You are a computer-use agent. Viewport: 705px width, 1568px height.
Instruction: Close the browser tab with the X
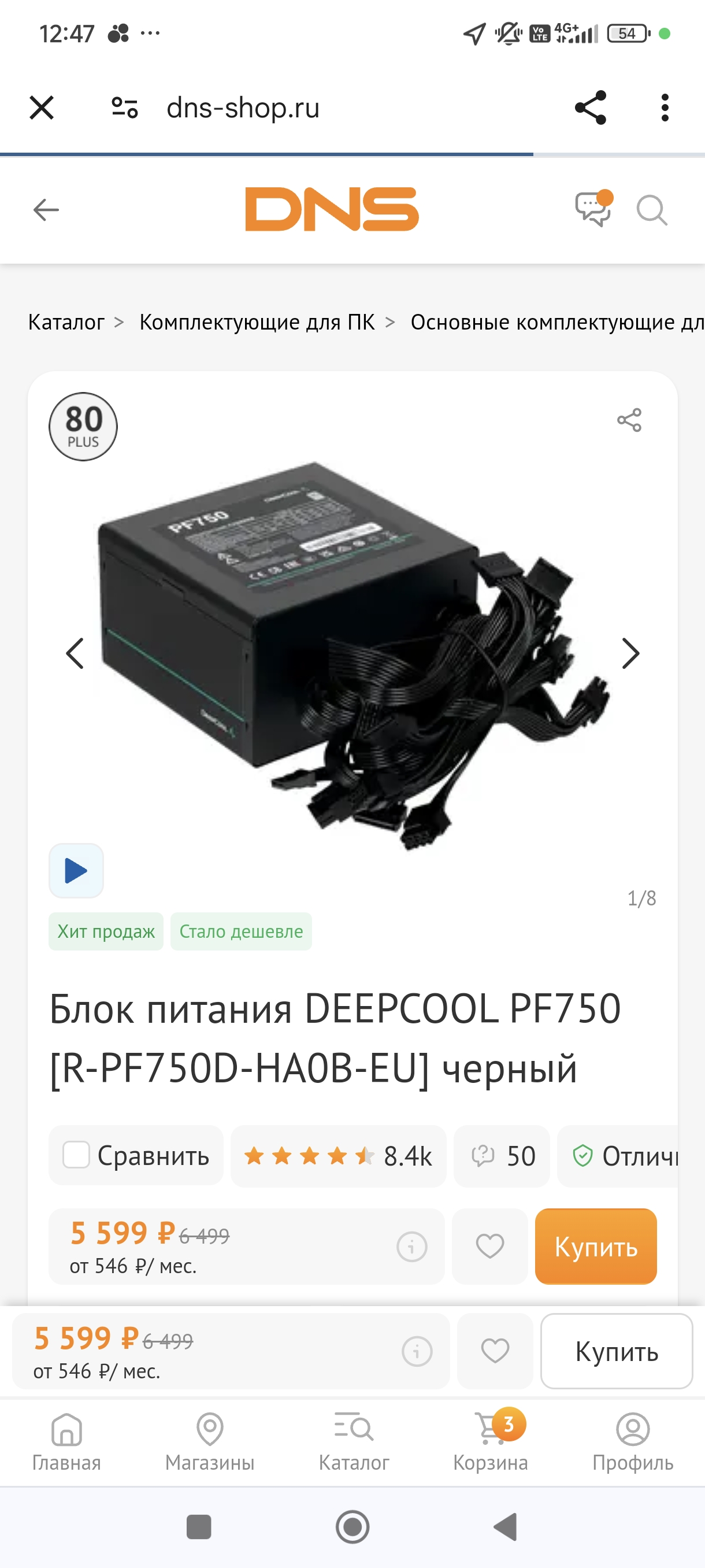(42, 108)
